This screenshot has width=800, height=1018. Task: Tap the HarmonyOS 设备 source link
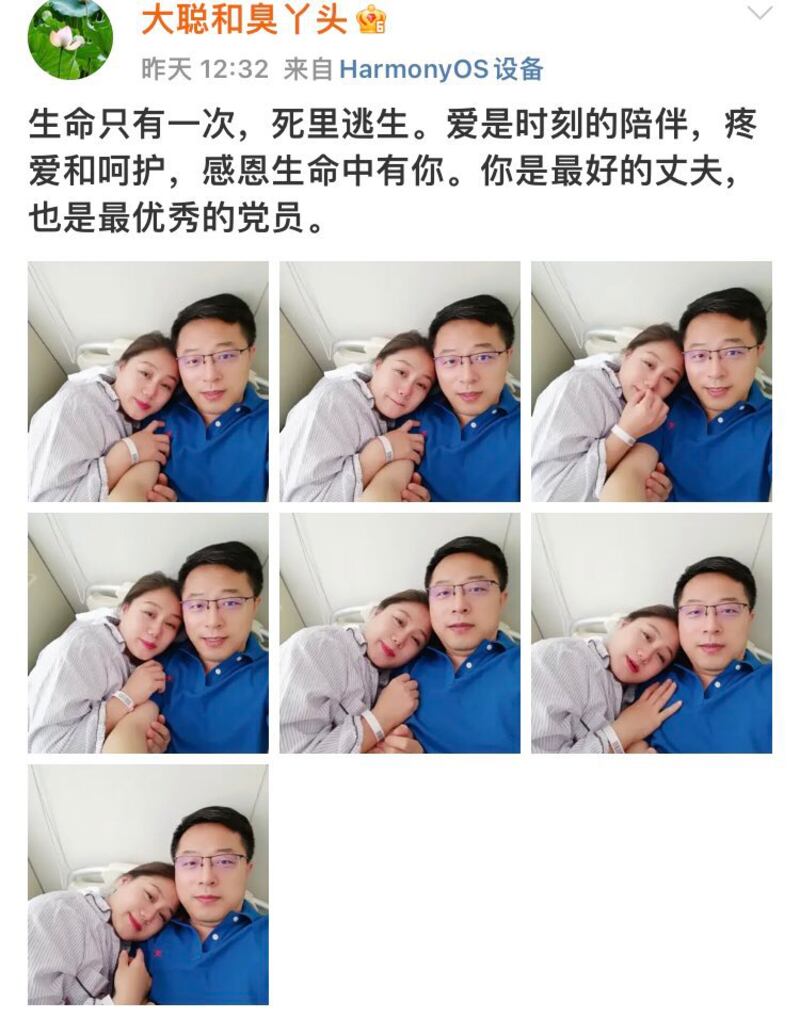click(x=441, y=69)
